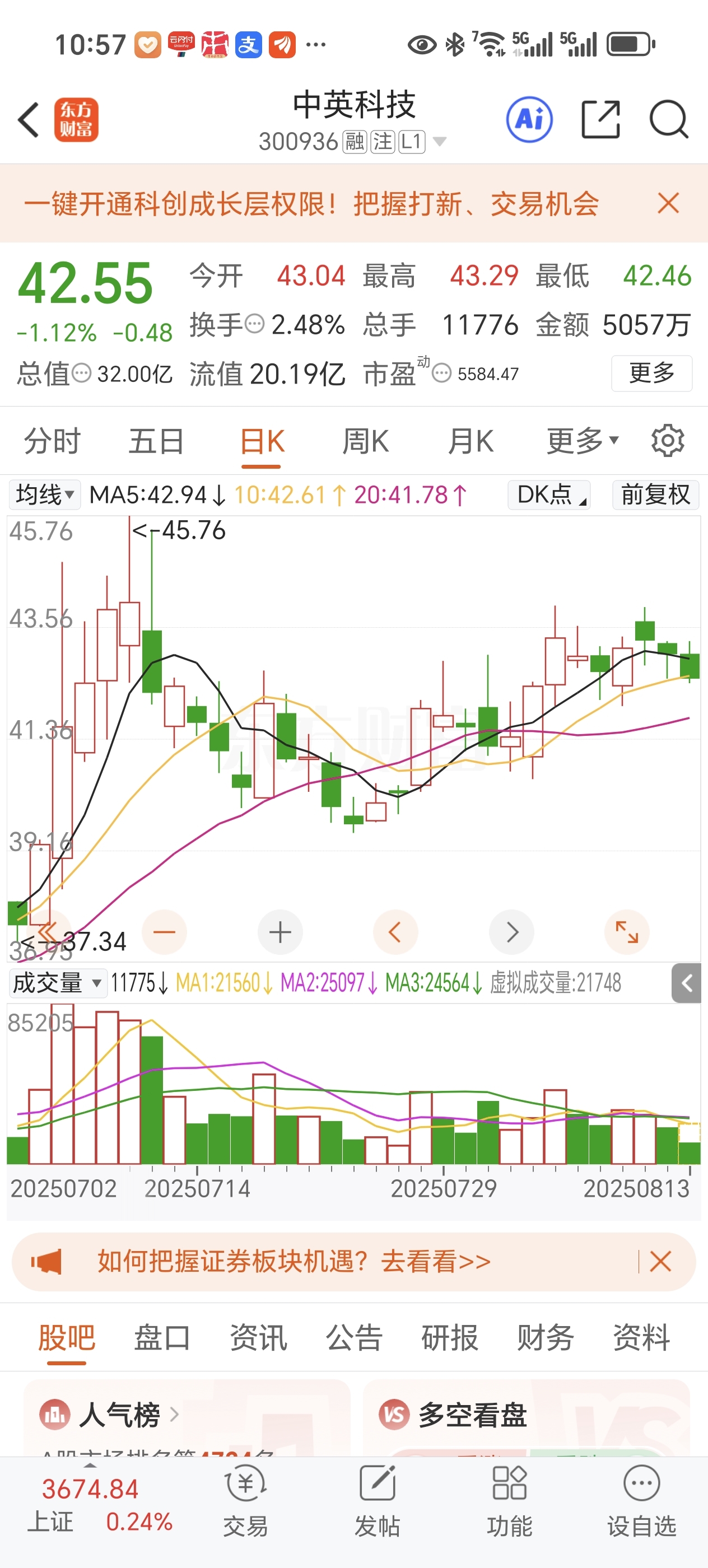Dismiss the 科创成长层 promo banner
This screenshot has height=1568, width=708.
click(668, 203)
